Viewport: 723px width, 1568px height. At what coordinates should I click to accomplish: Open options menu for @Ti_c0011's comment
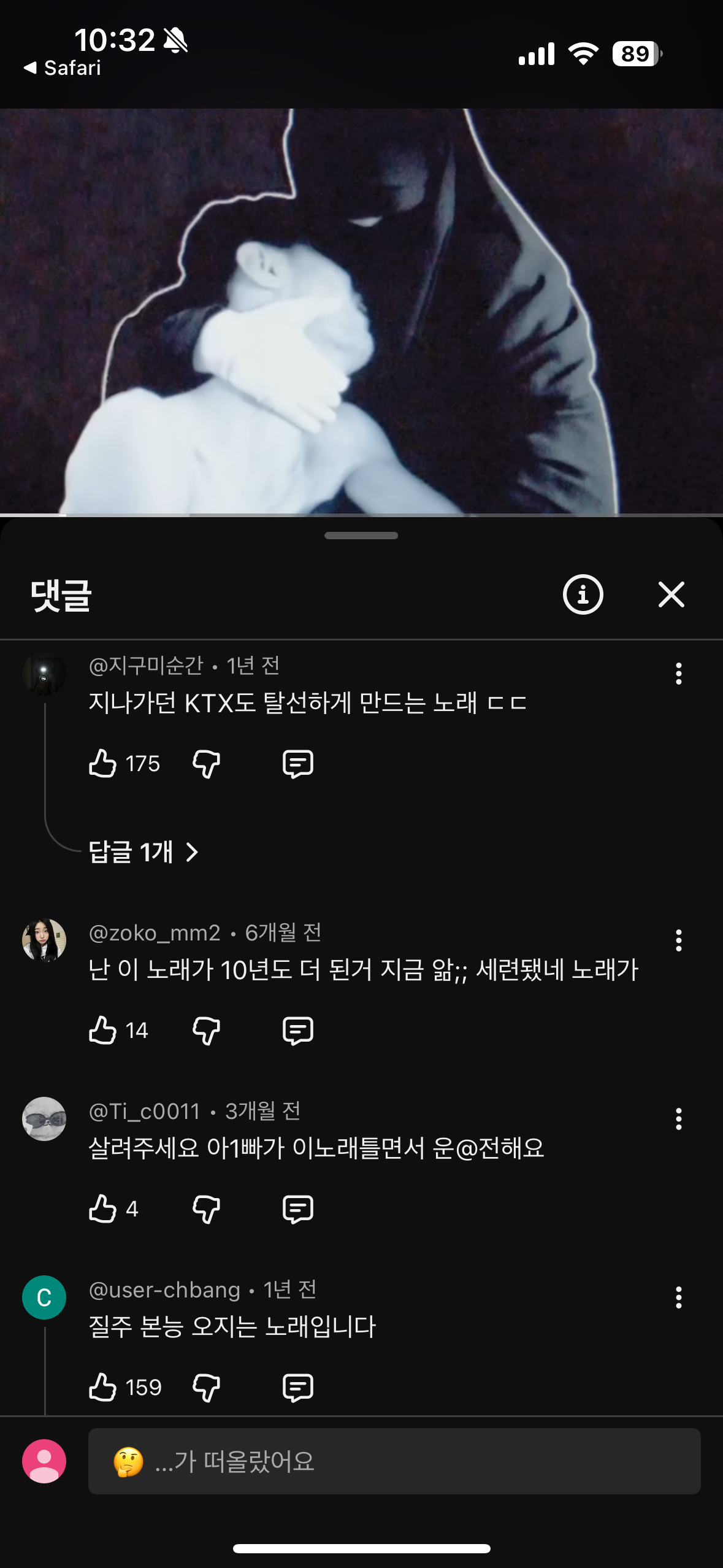click(678, 1119)
